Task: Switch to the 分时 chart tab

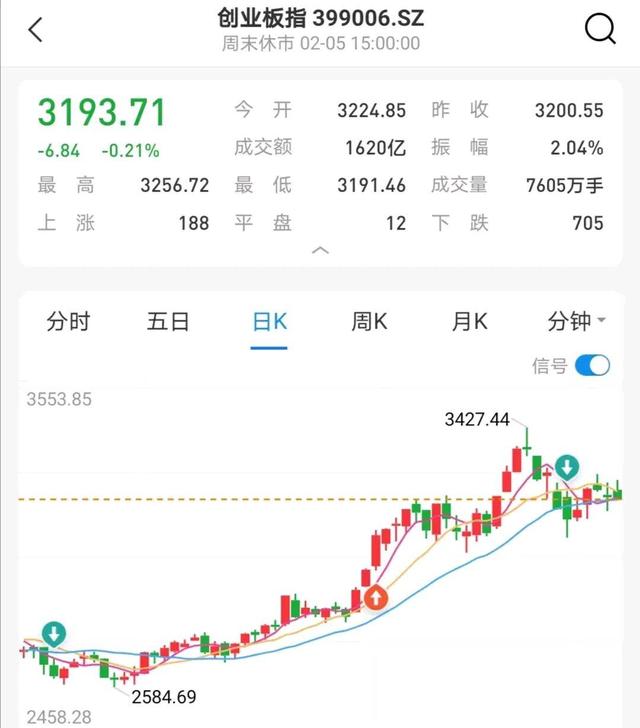Action: pyautogui.click(x=68, y=321)
